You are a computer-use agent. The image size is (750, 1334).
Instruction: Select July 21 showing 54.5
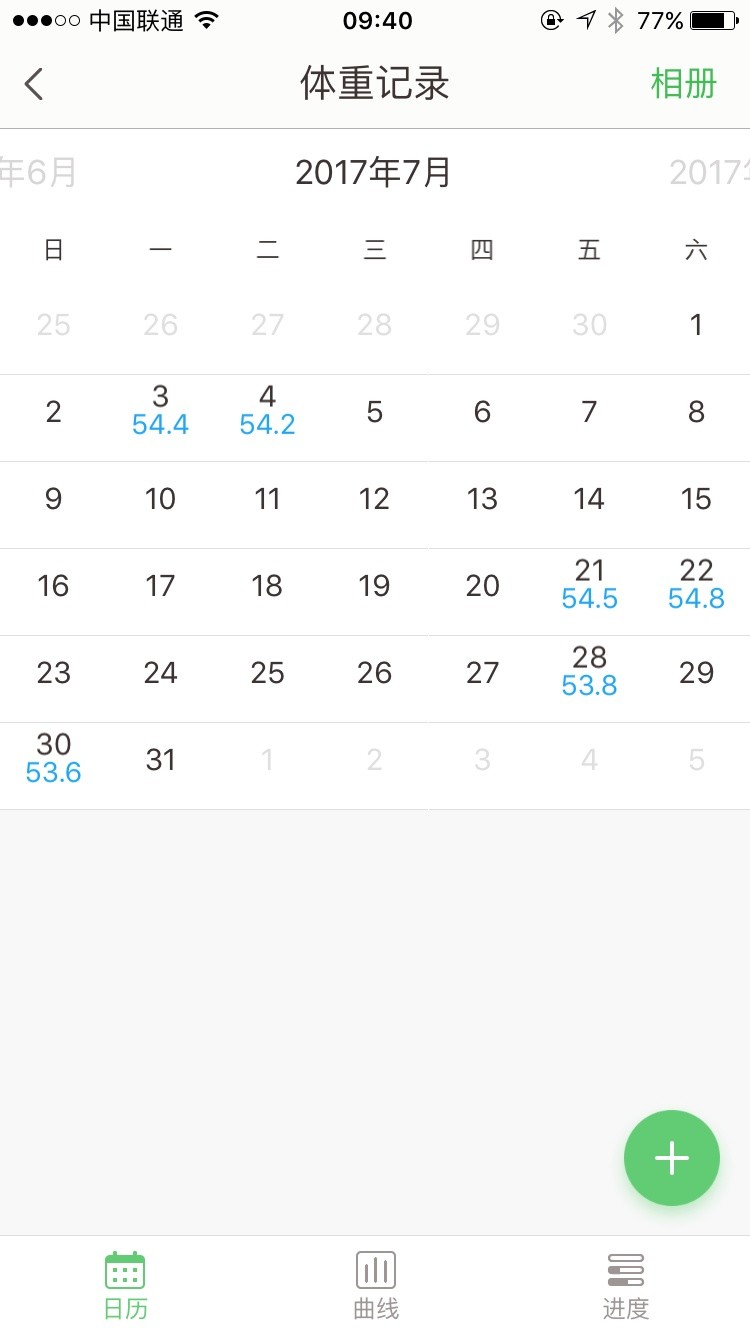(589, 585)
